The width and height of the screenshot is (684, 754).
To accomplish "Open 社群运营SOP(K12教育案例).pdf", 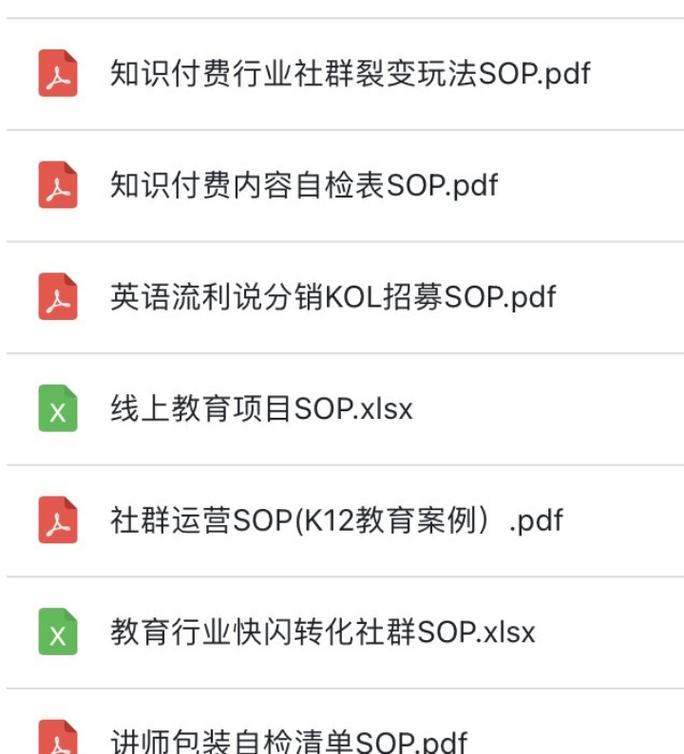I will click(336, 521).
